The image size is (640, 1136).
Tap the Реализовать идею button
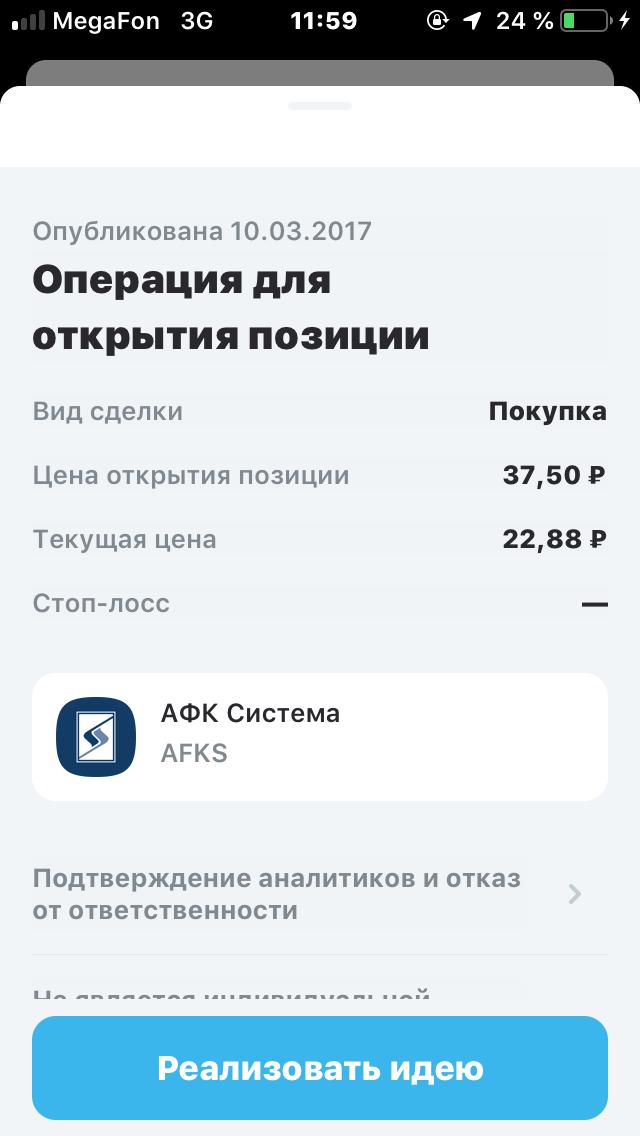[320, 1068]
